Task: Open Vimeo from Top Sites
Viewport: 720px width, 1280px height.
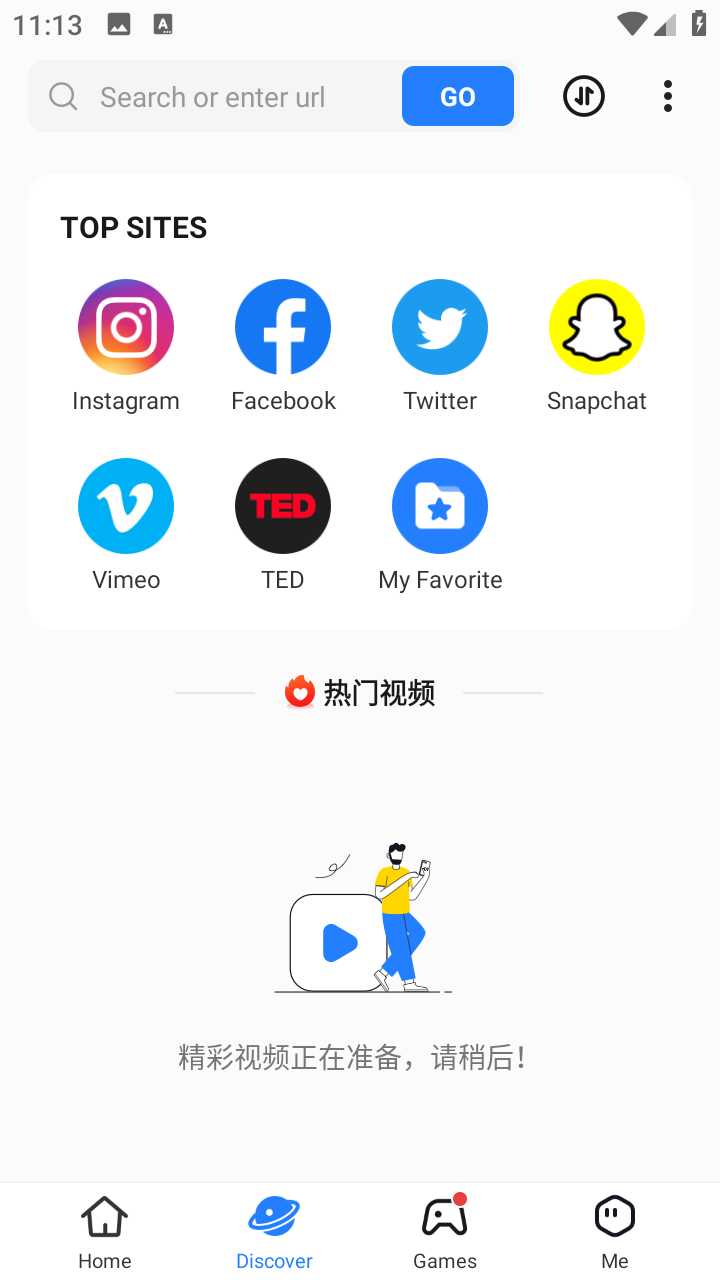Action: point(125,506)
